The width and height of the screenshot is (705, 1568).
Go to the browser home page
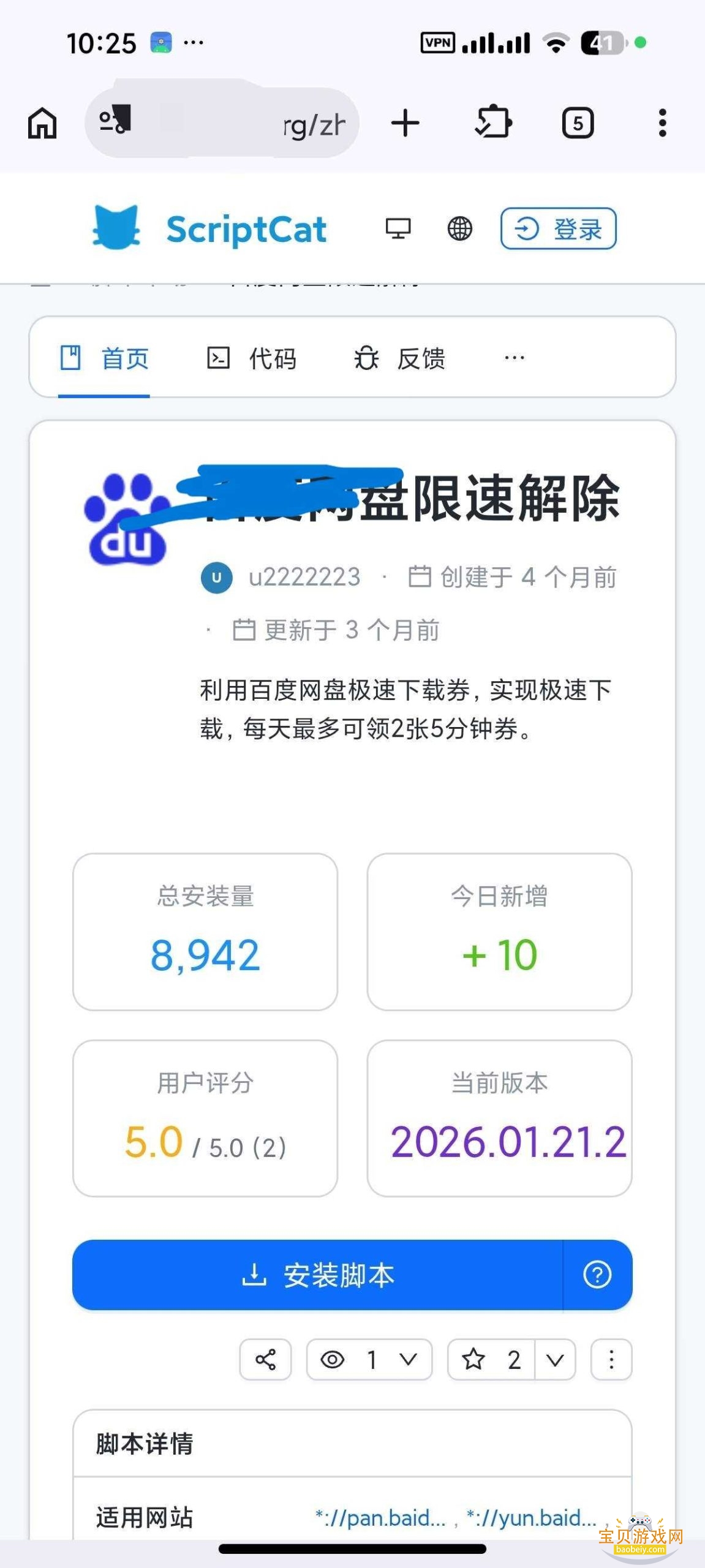42,123
